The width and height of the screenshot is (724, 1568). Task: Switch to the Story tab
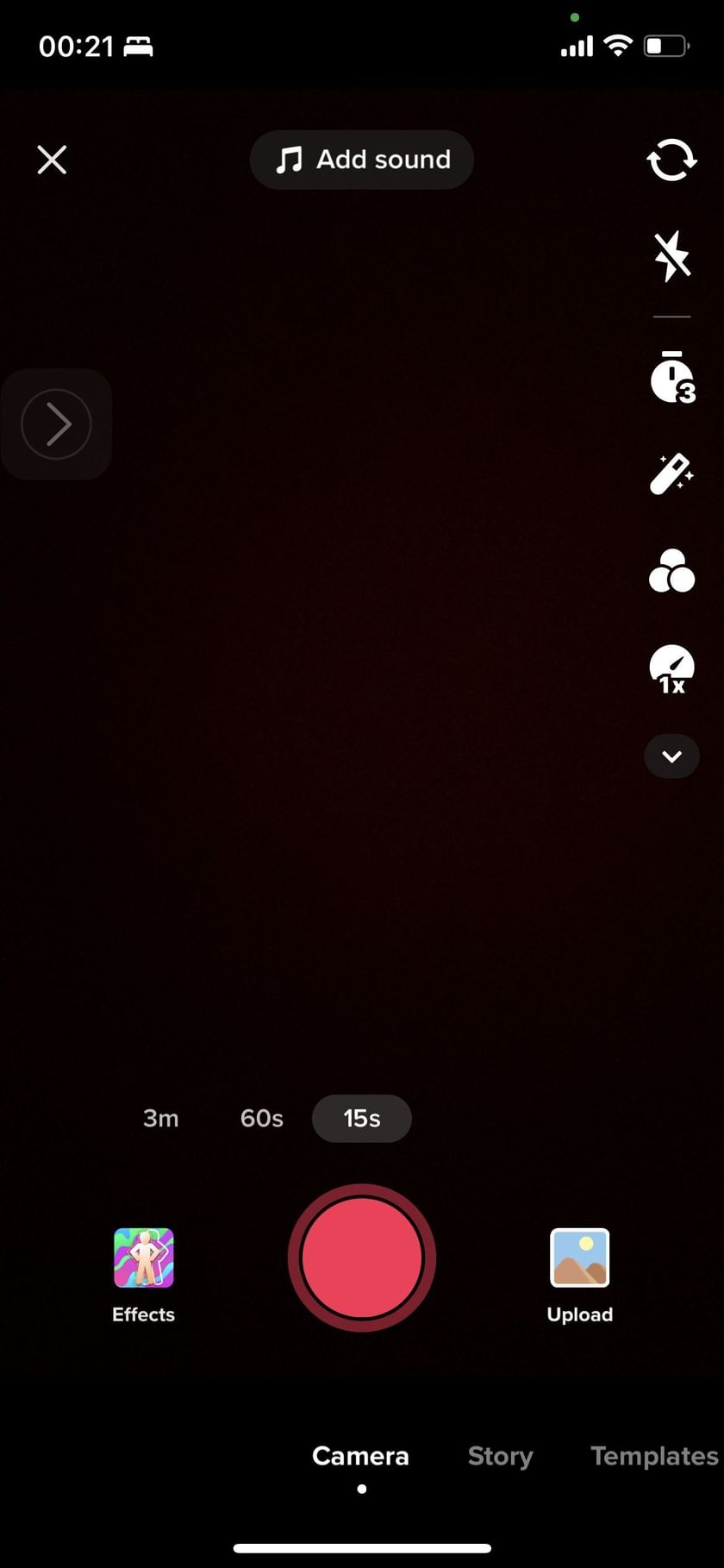500,1456
